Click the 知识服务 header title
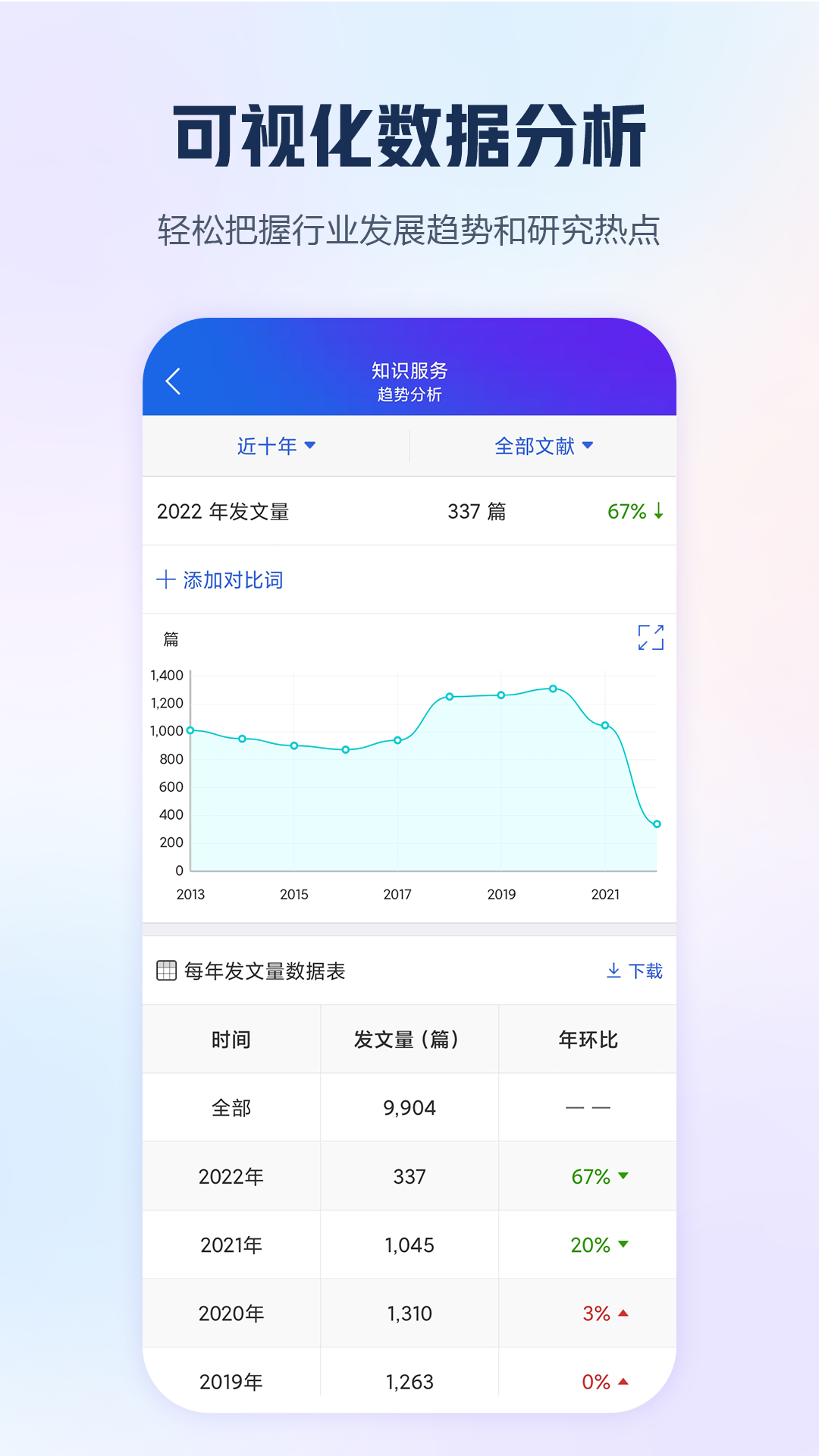The height and width of the screenshot is (1456, 819). pos(409,371)
